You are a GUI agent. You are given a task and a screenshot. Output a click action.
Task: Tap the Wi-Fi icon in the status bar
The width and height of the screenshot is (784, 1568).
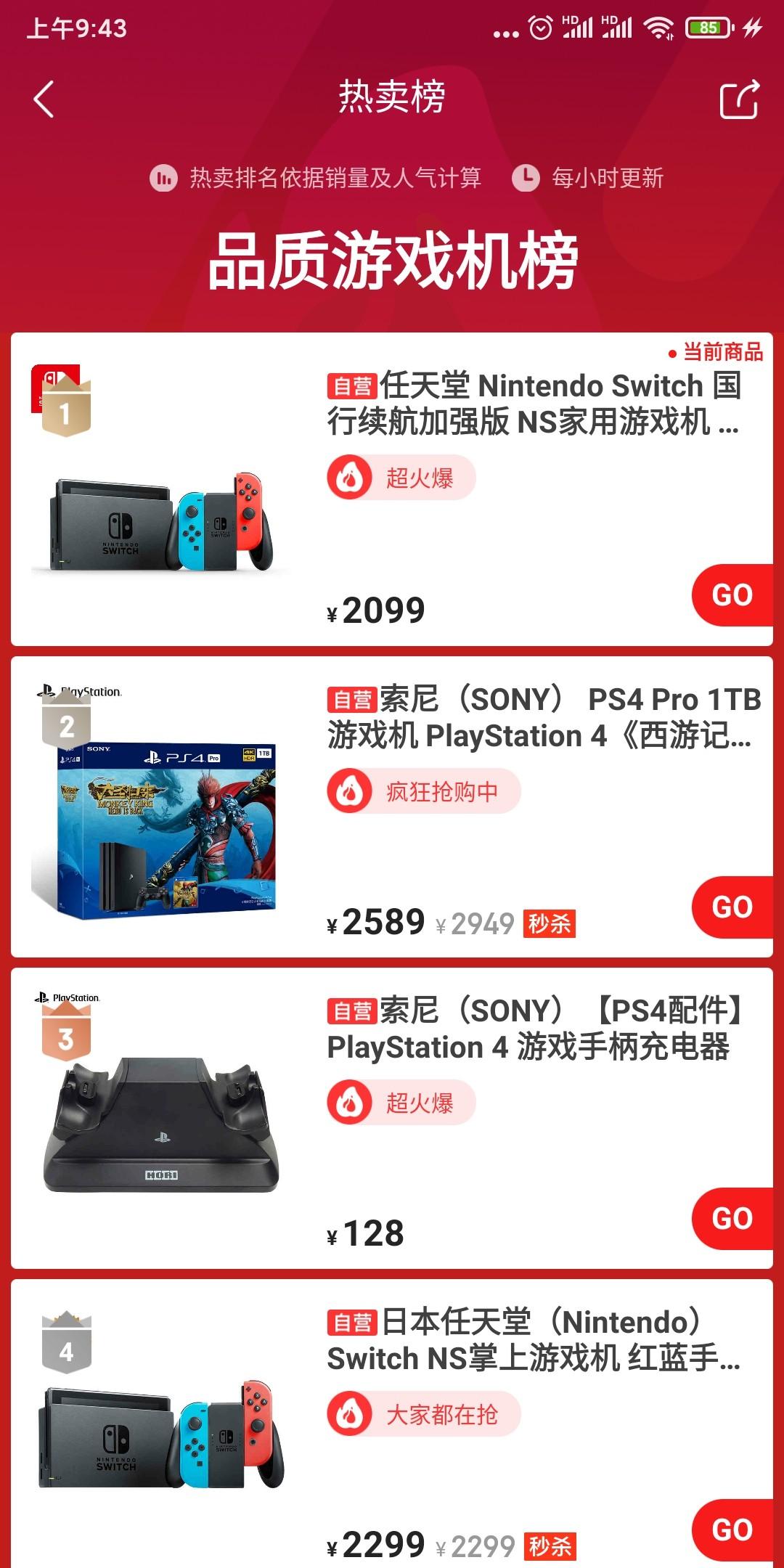tap(657, 26)
